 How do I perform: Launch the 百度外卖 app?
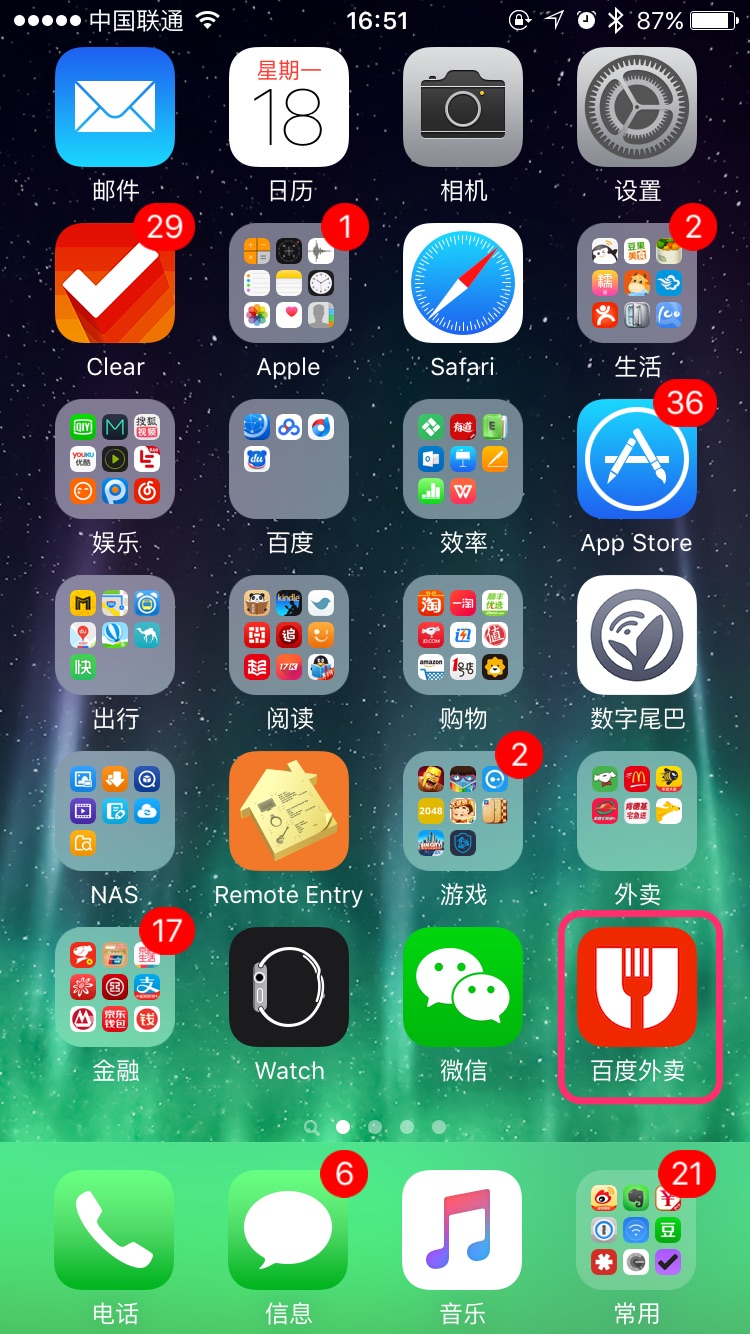click(x=637, y=987)
